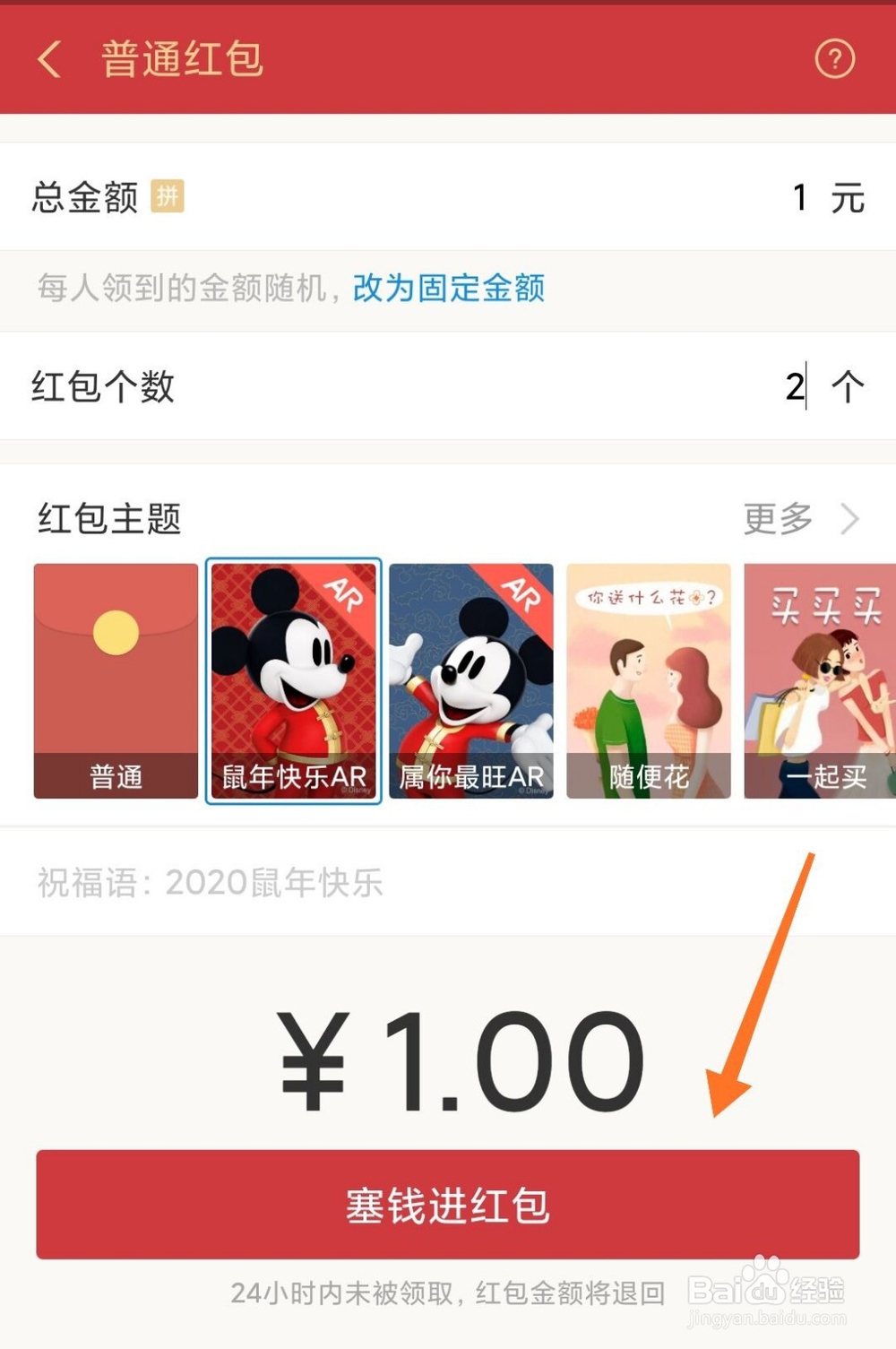
Task: Select the 随便花 cover theme
Action: click(650, 679)
